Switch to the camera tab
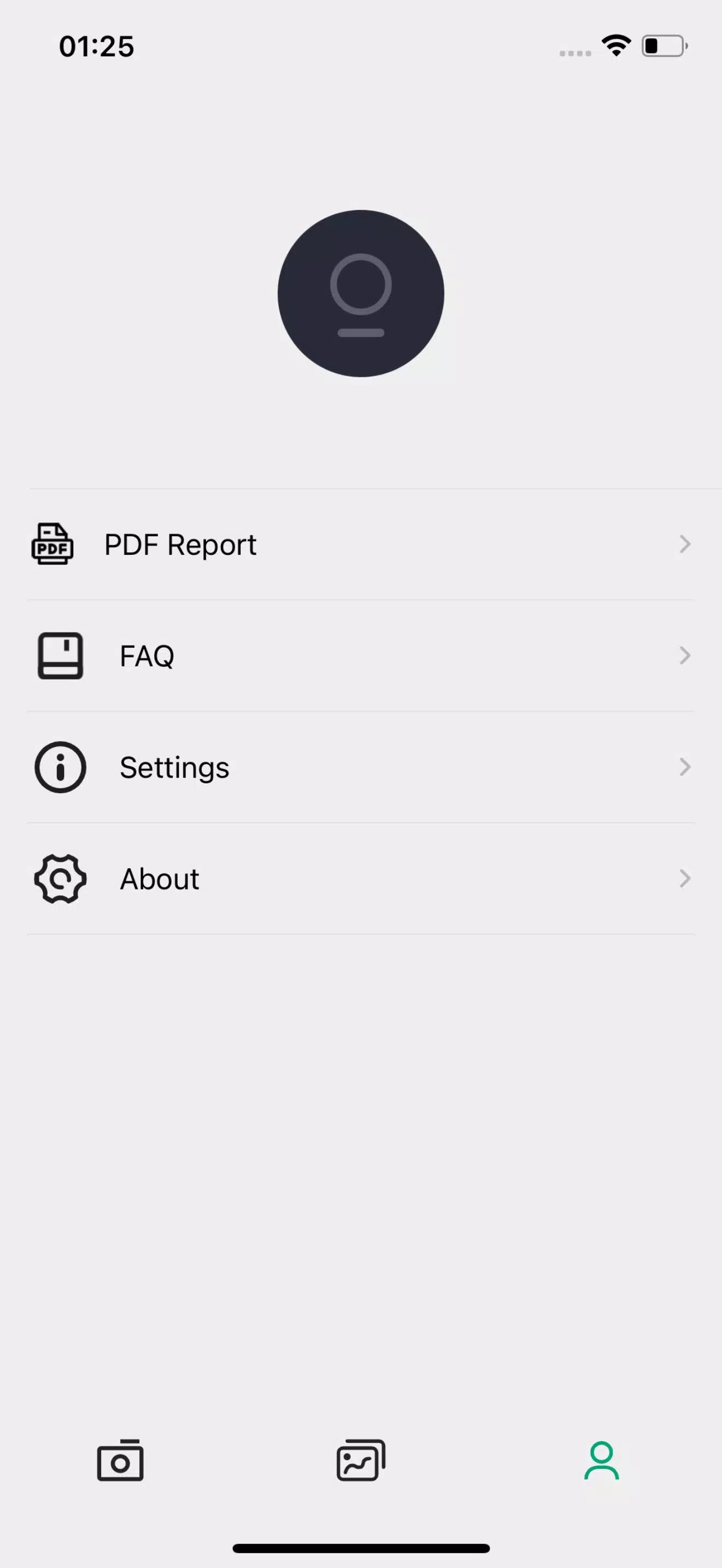722x1568 pixels. (x=120, y=1460)
